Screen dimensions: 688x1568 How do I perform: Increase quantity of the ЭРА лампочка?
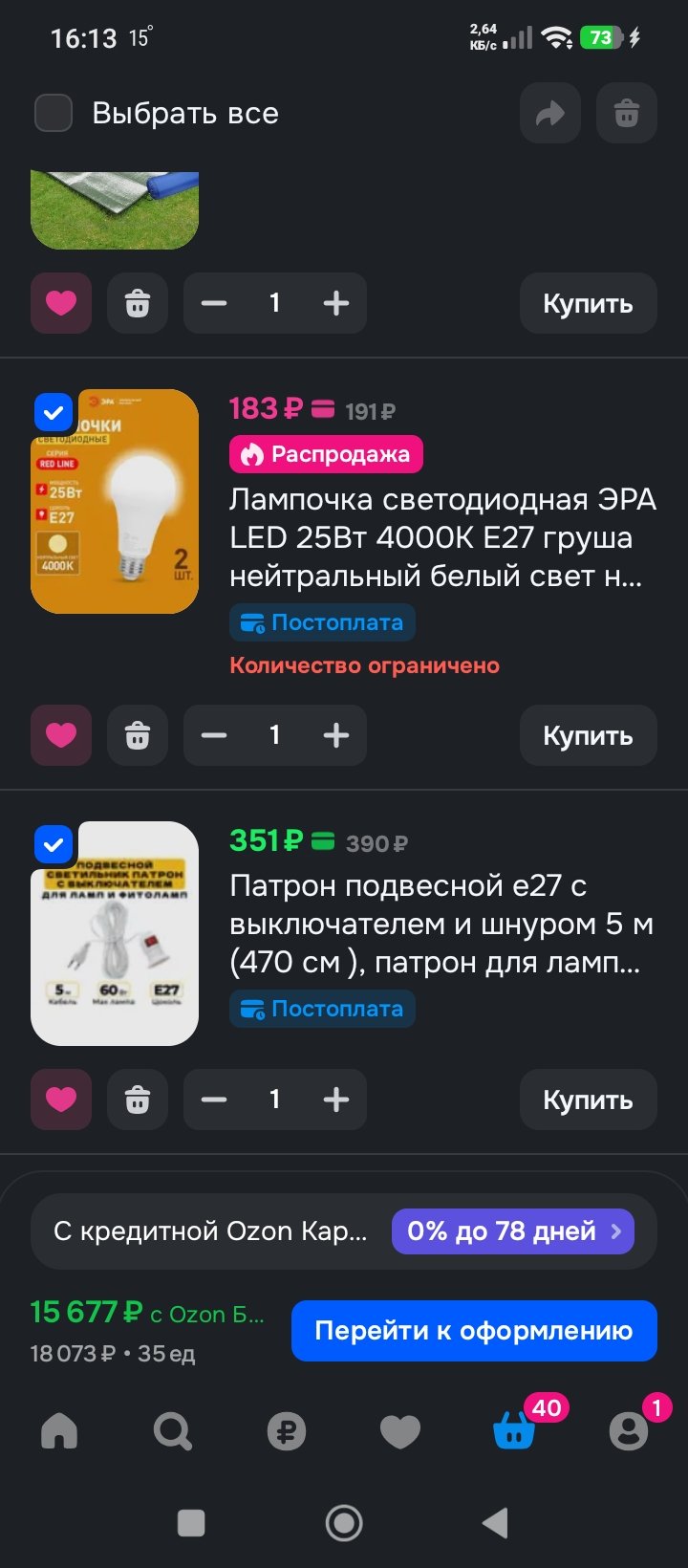[x=335, y=735]
